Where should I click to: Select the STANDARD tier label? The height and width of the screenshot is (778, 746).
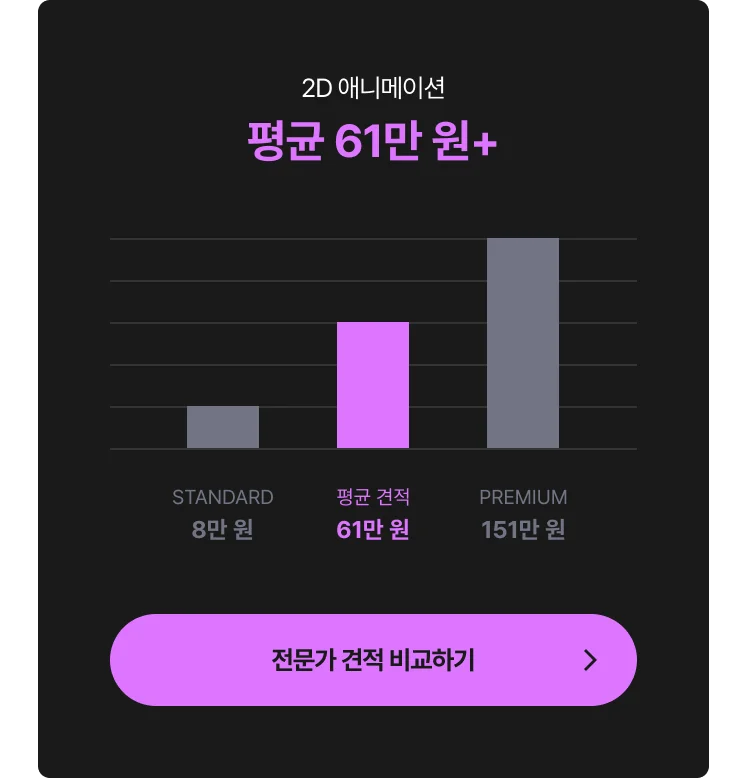[222, 497]
